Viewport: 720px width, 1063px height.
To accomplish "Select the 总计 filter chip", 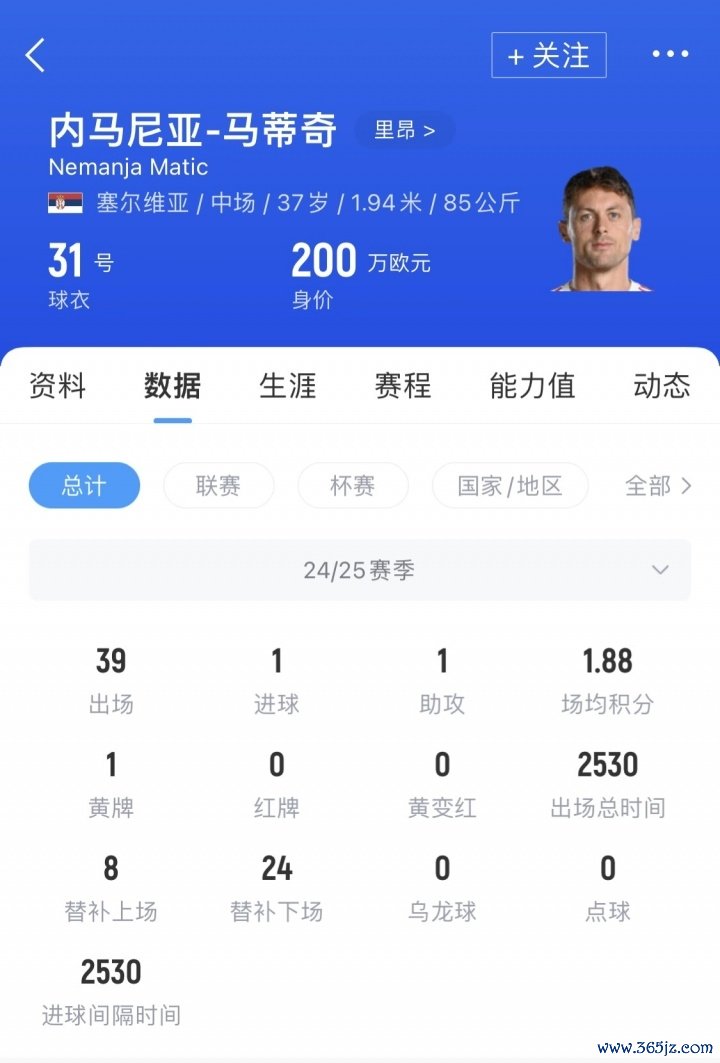I will 84,486.
